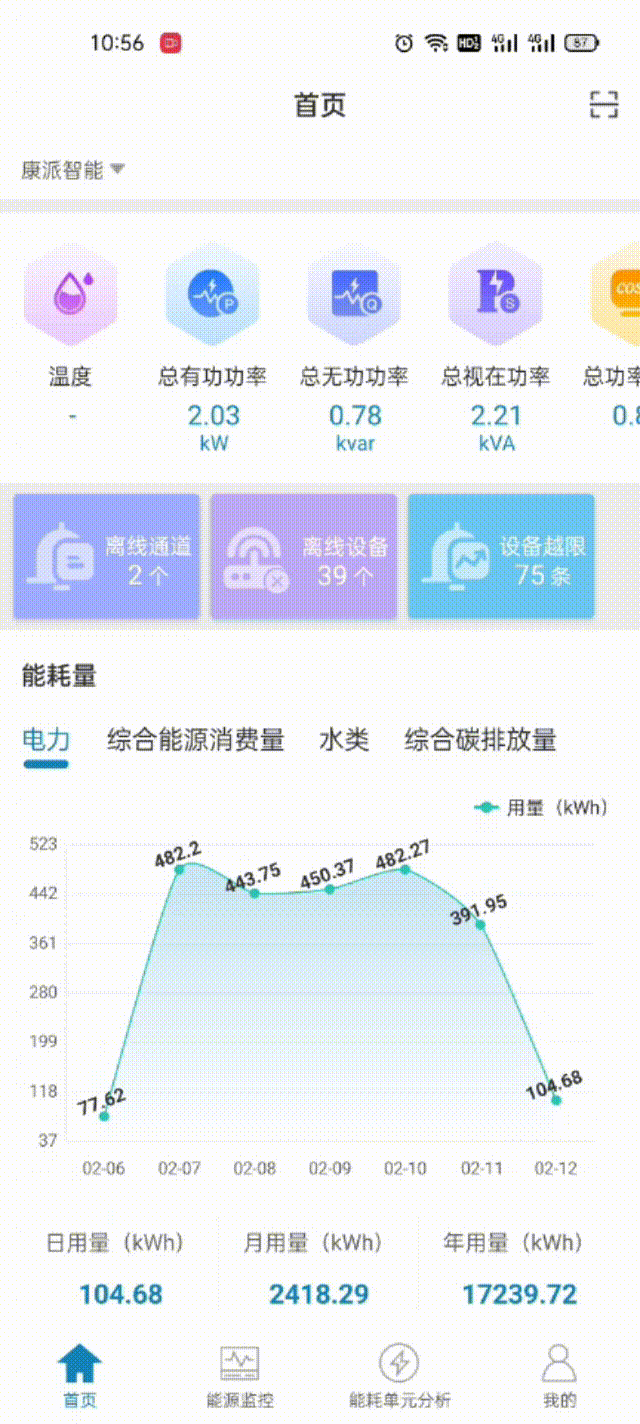
Task: Toggle the 用量 (kWh) chart legend
Action: (542, 808)
